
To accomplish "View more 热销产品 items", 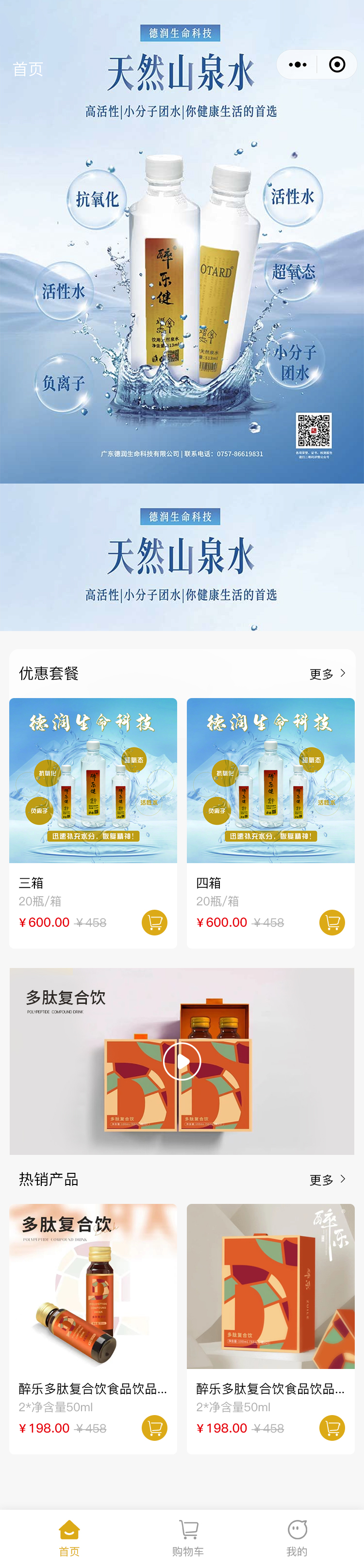I will tap(328, 1179).
